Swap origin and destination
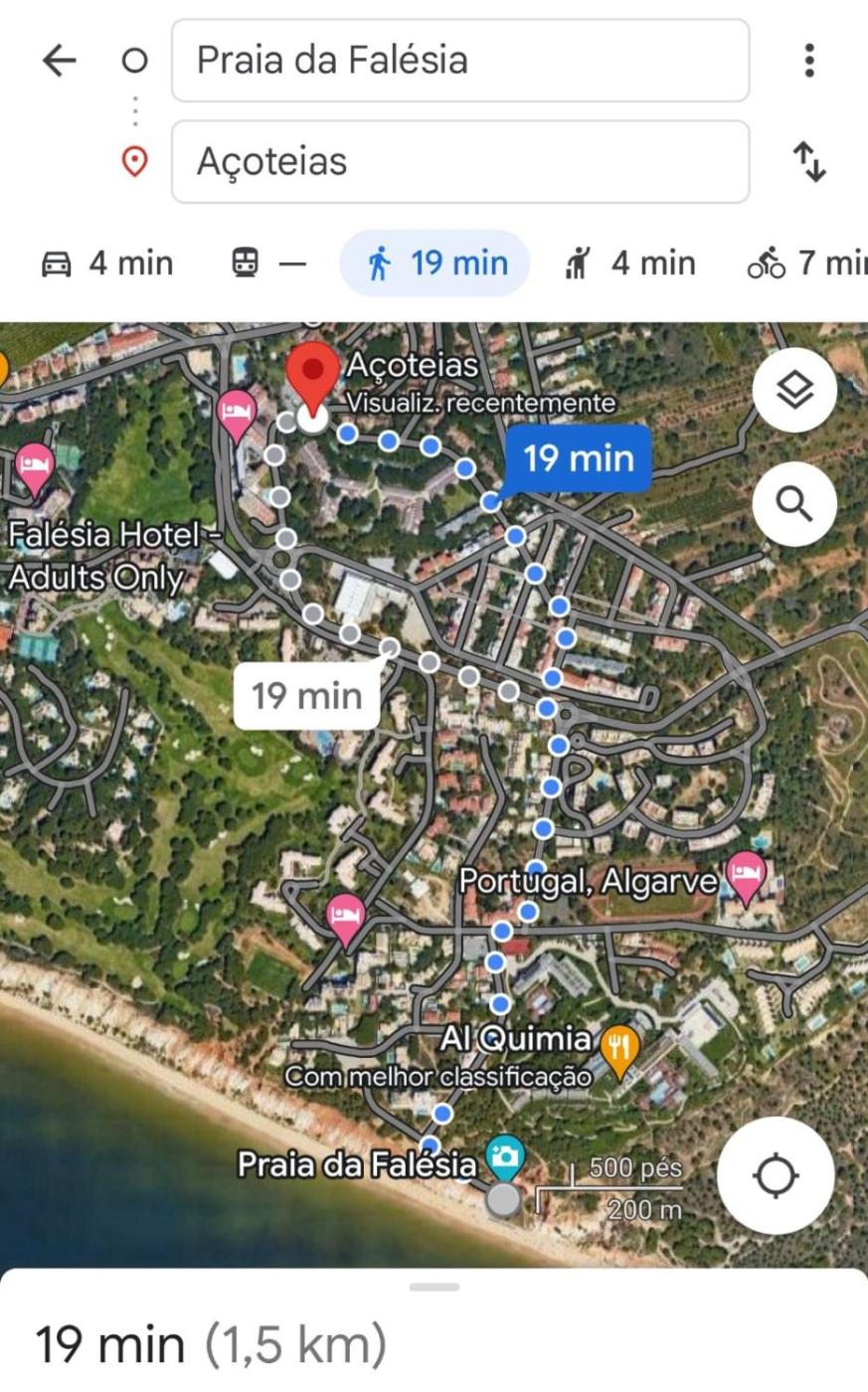The image size is (868, 1392). 809,162
